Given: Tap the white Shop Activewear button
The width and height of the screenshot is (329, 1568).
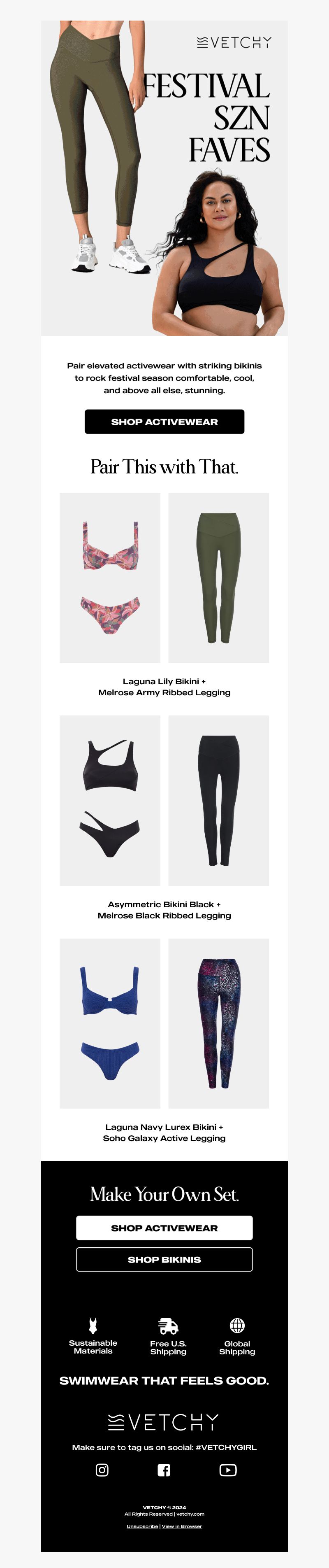Looking at the screenshot, I should tap(164, 1227).
